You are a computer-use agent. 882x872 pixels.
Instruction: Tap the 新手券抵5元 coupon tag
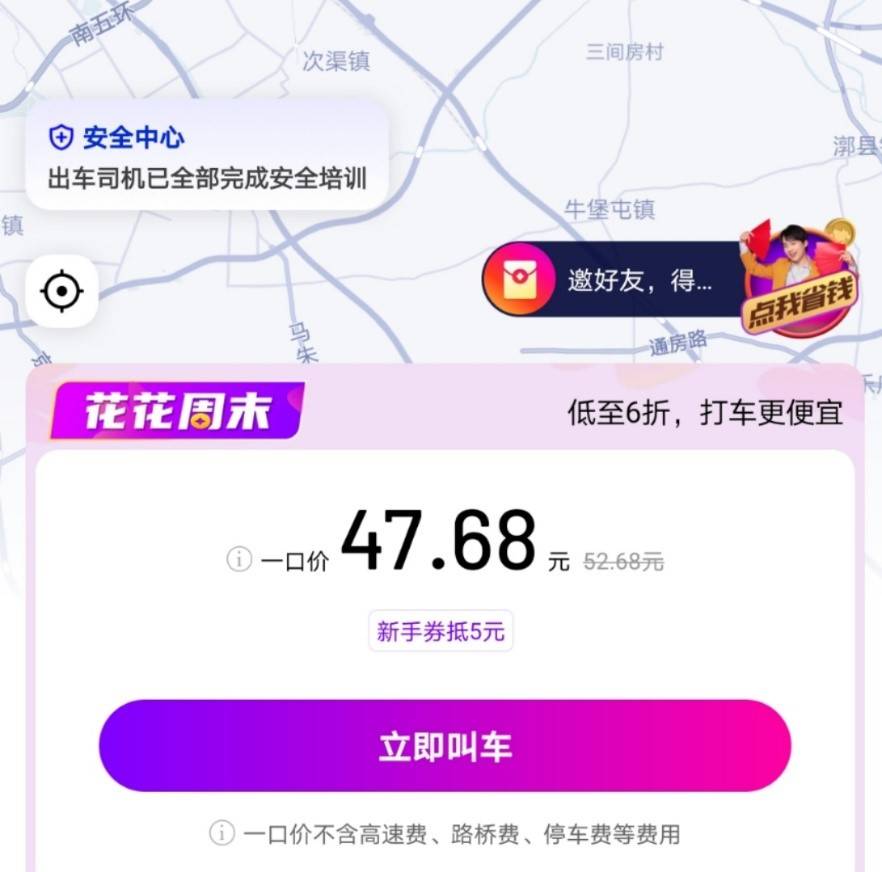tap(441, 631)
